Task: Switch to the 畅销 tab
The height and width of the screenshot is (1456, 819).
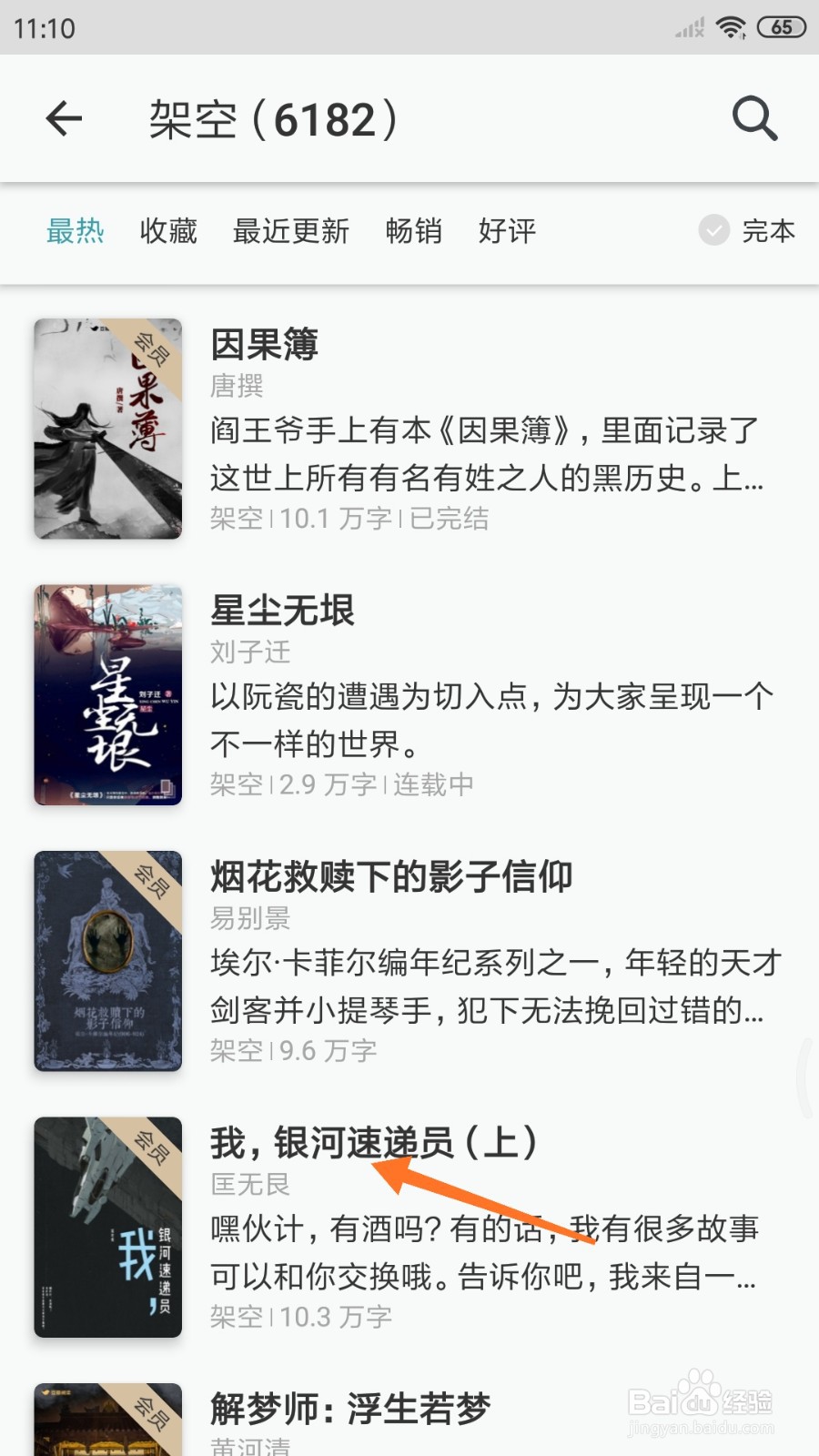Action: click(414, 232)
